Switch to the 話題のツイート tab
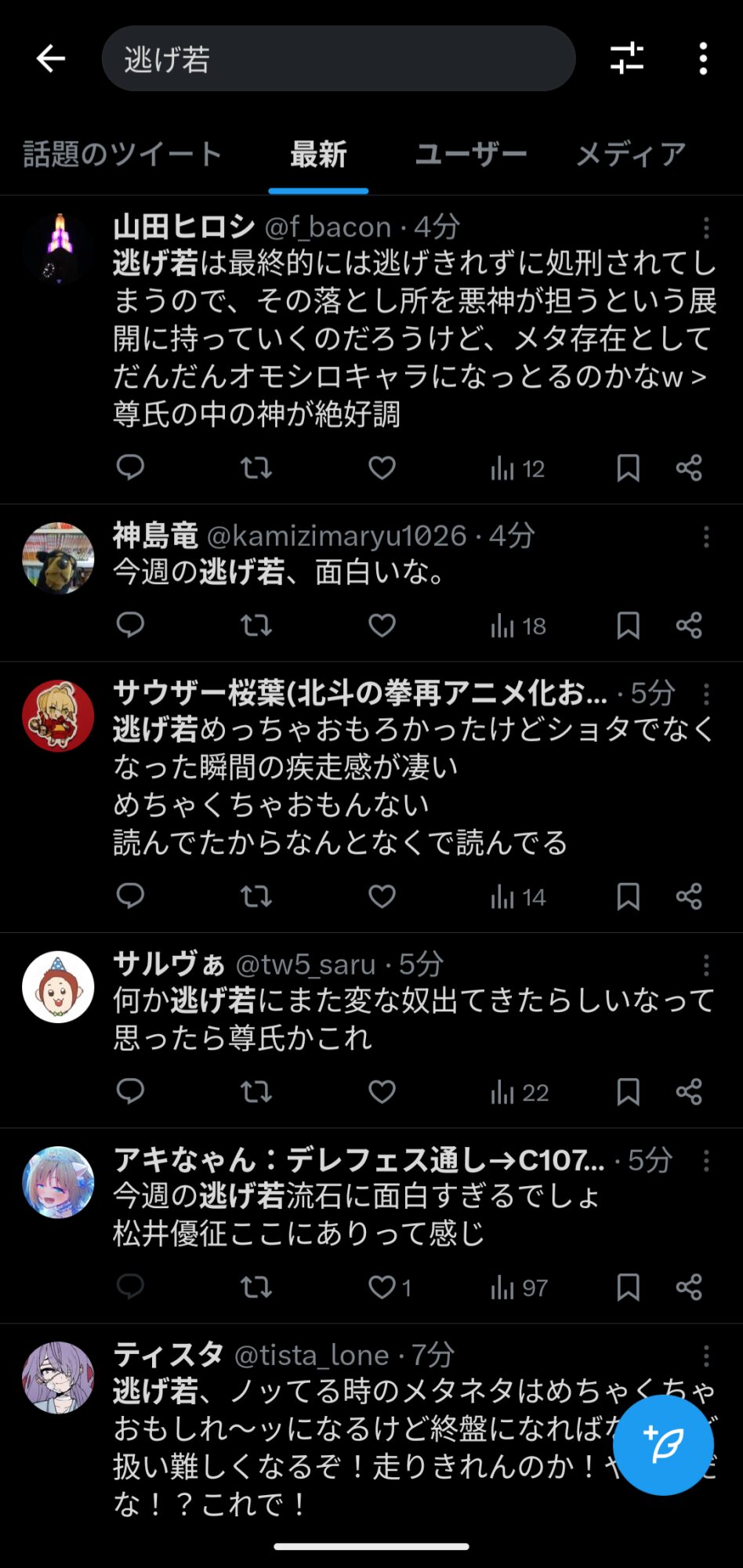This screenshot has height=1568, width=743. [122, 154]
